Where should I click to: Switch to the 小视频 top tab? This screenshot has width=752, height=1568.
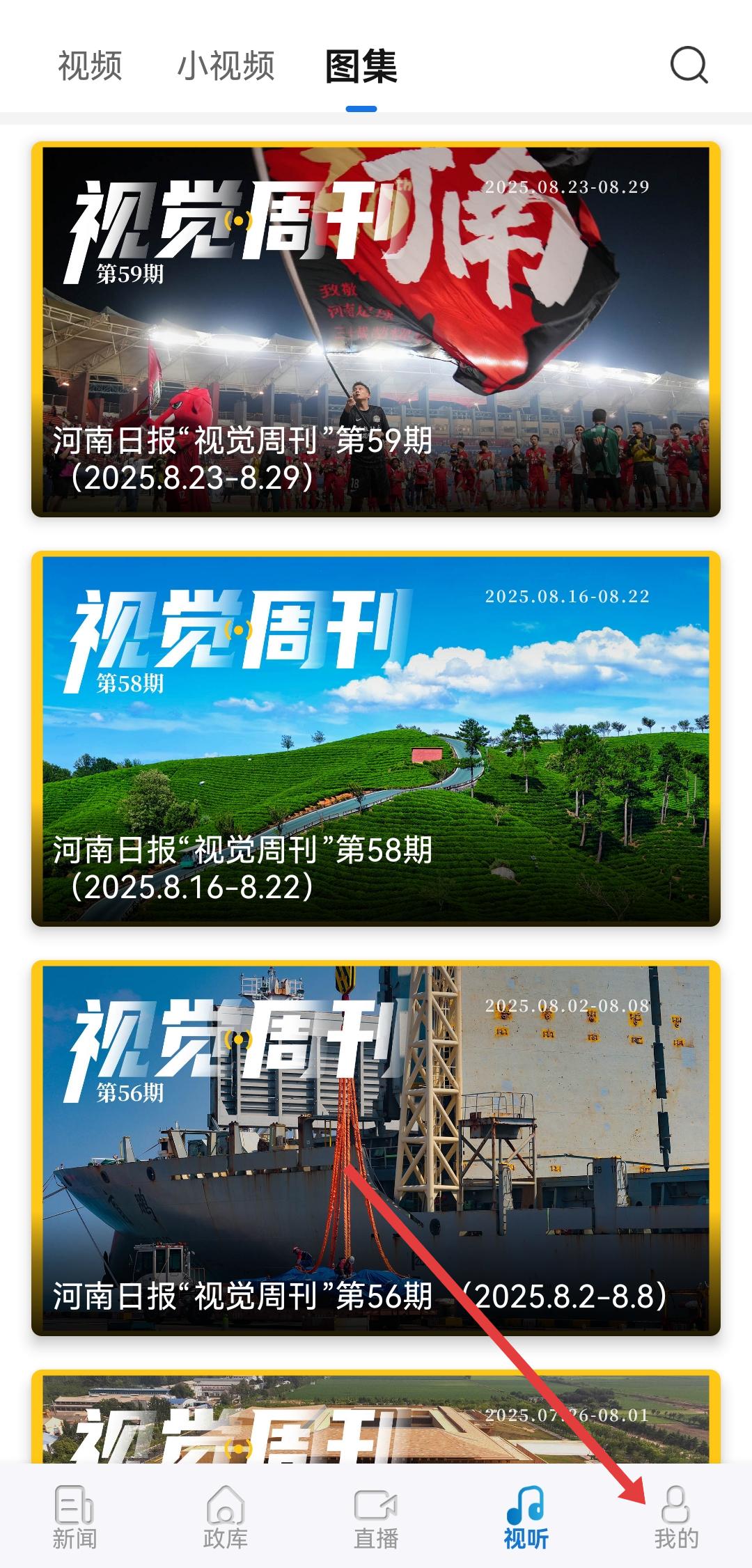point(226,66)
